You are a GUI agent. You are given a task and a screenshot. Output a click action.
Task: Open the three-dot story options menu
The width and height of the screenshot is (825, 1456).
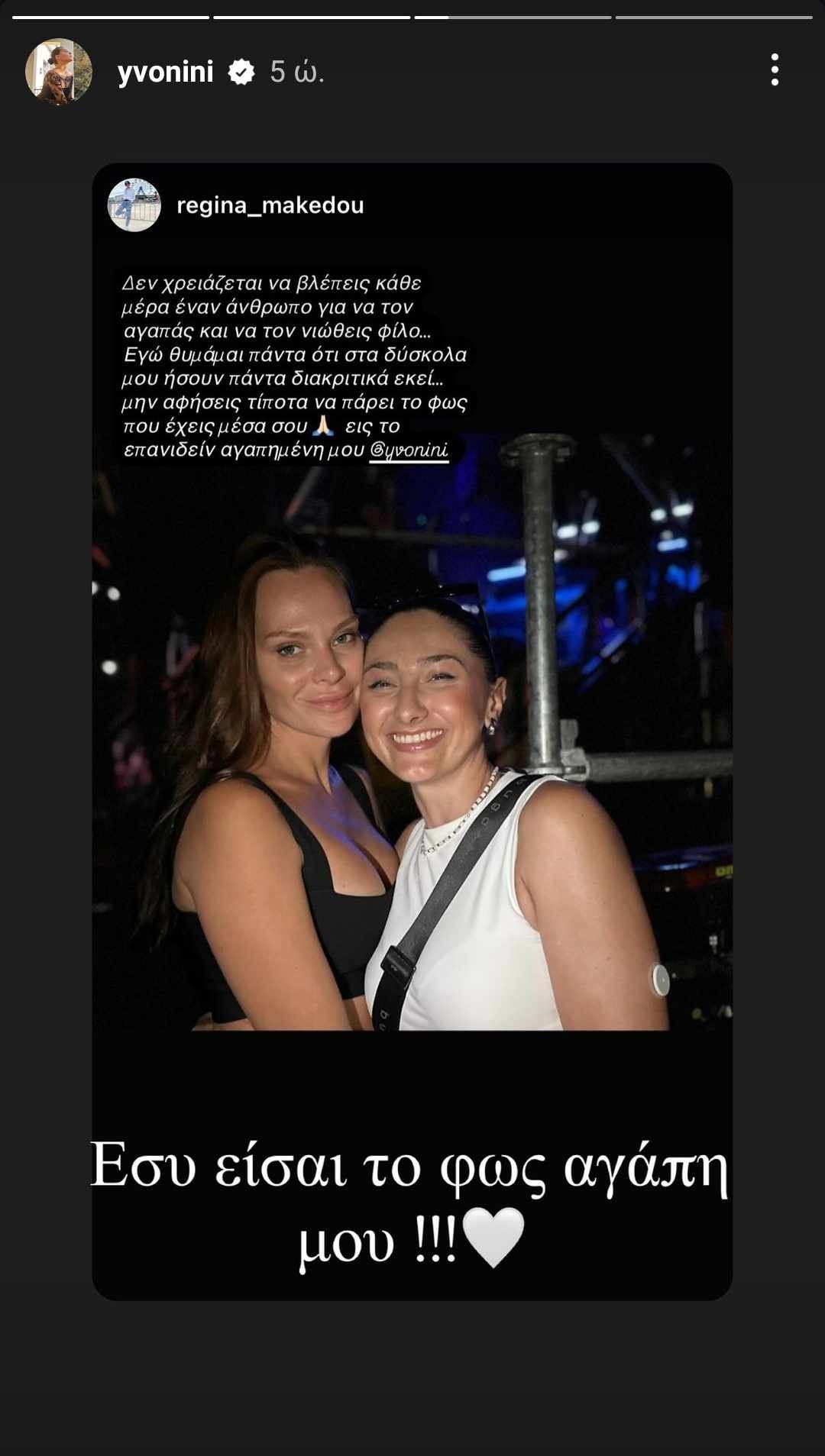[x=775, y=70]
